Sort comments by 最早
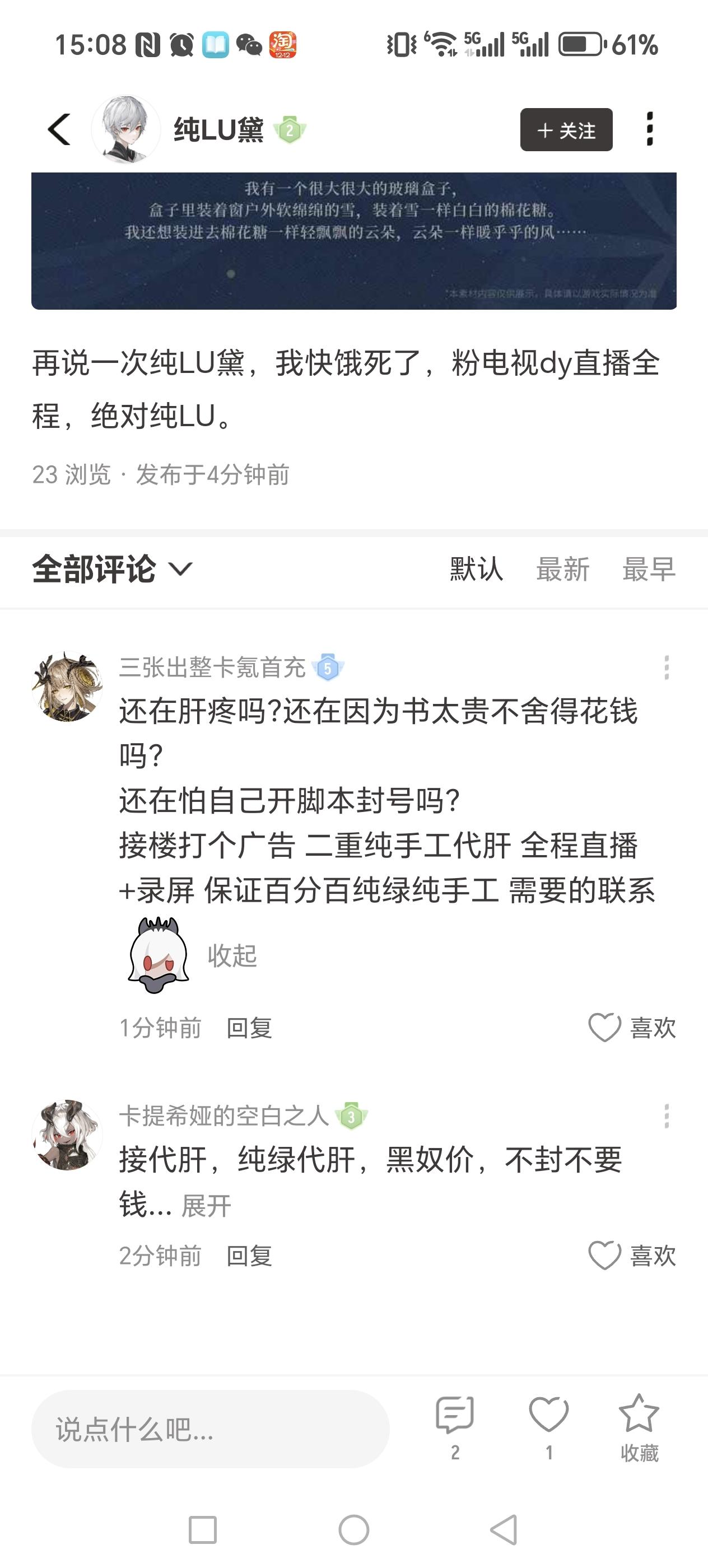708x1568 pixels. [x=648, y=570]
